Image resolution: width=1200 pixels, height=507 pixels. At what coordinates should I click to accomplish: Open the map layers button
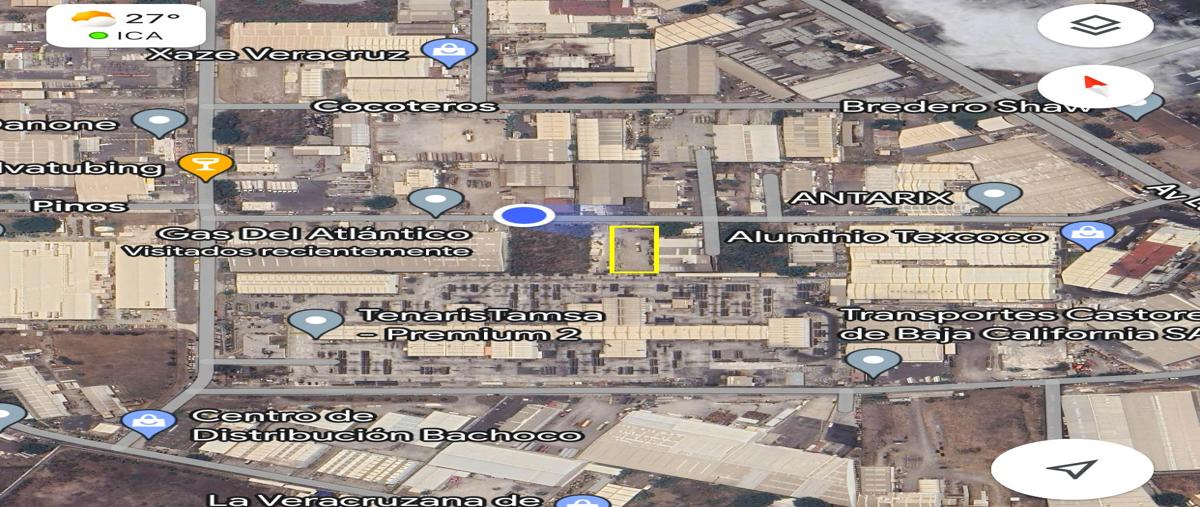coord(1095,25)
